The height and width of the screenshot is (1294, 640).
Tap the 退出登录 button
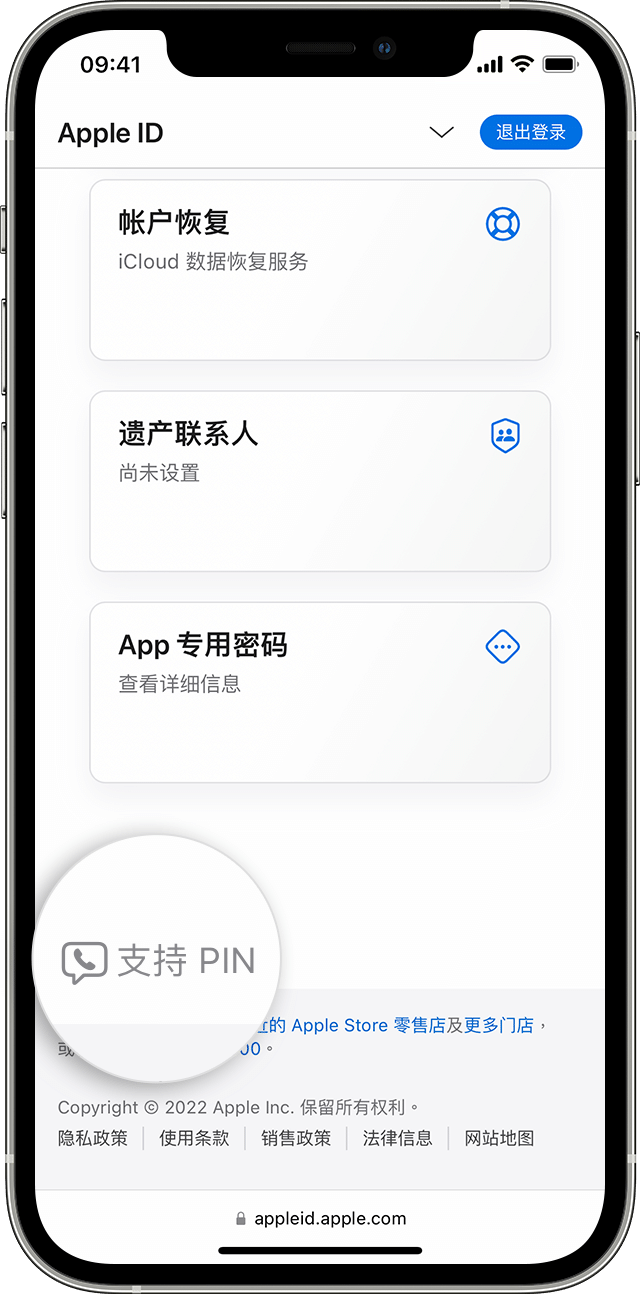pos(531,132)
